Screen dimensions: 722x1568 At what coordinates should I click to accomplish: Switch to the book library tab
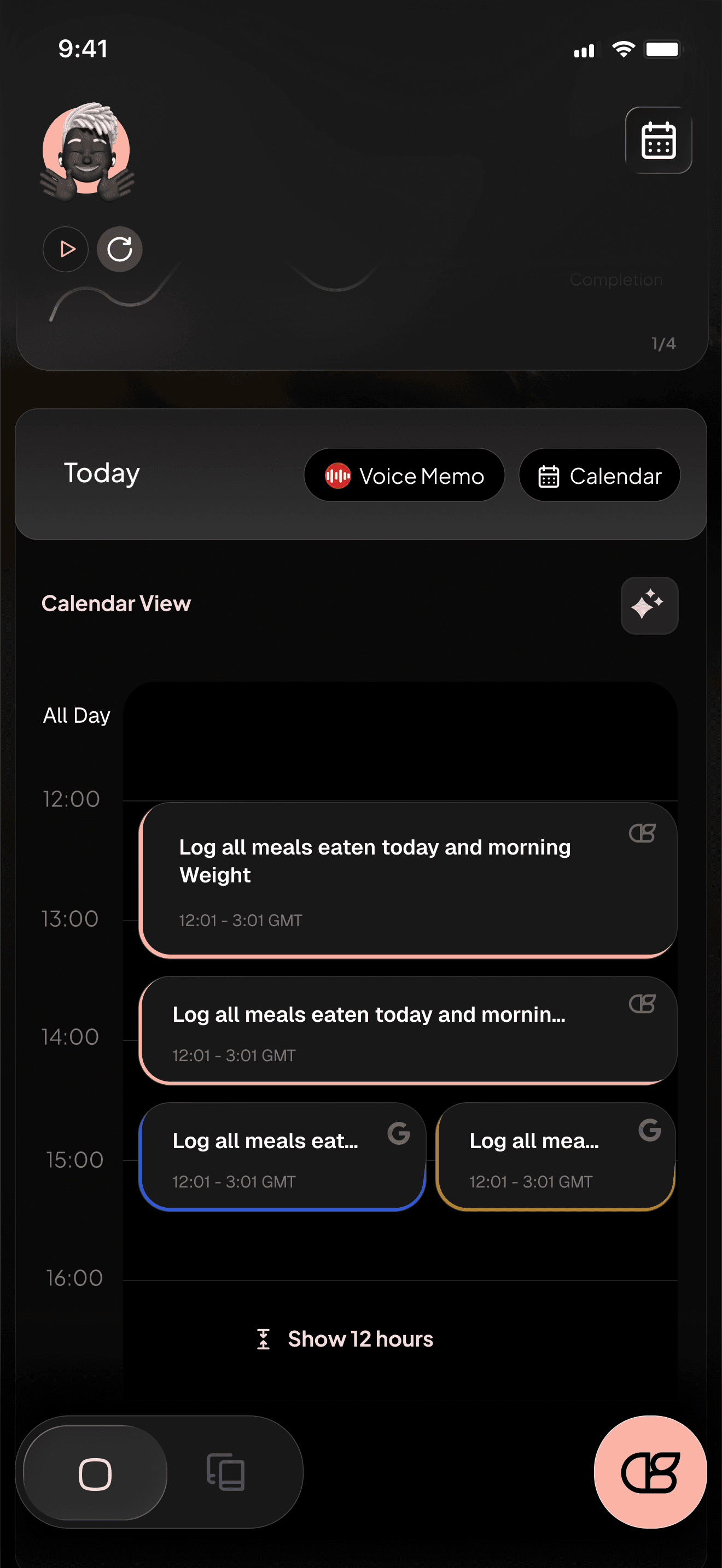click(226, 1472)
